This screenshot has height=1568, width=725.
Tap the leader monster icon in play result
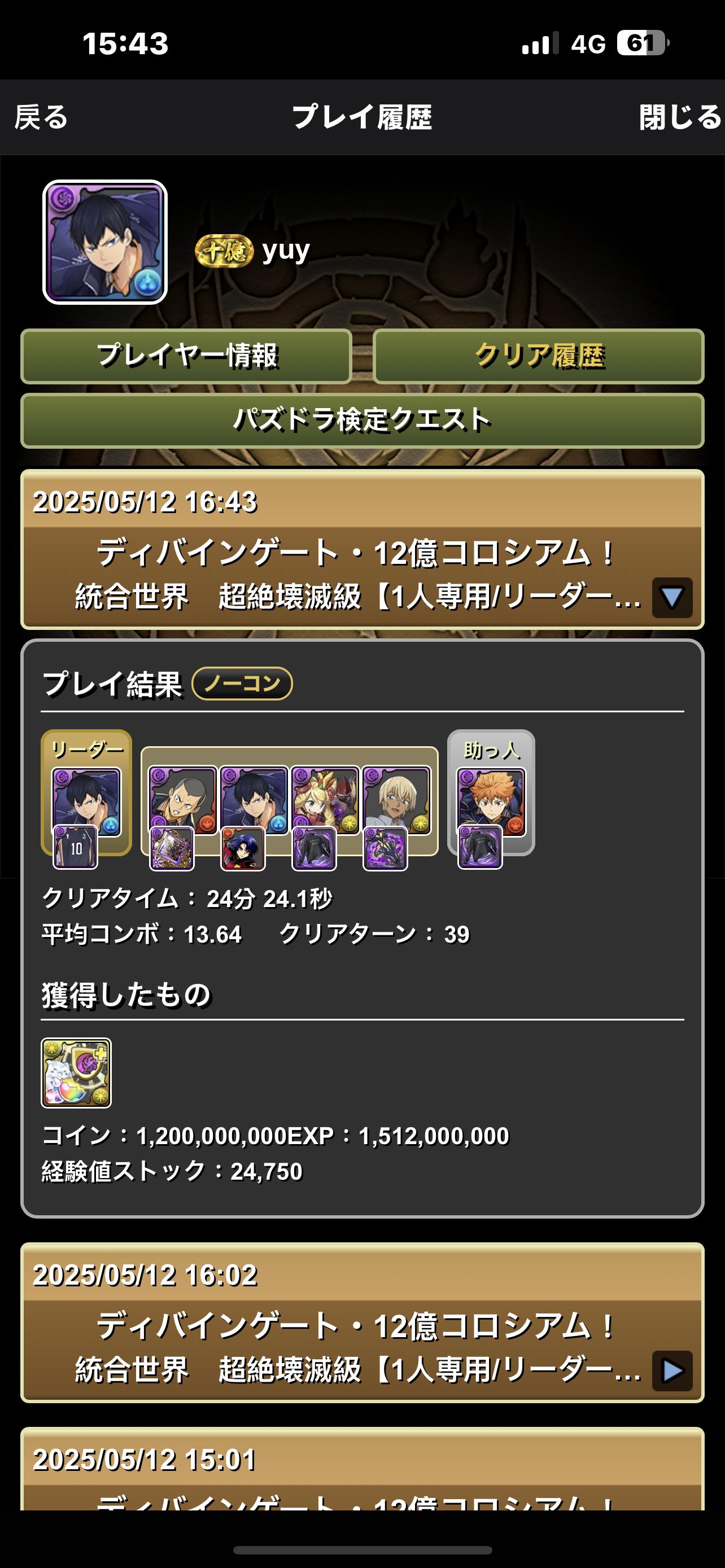[86, 802]
